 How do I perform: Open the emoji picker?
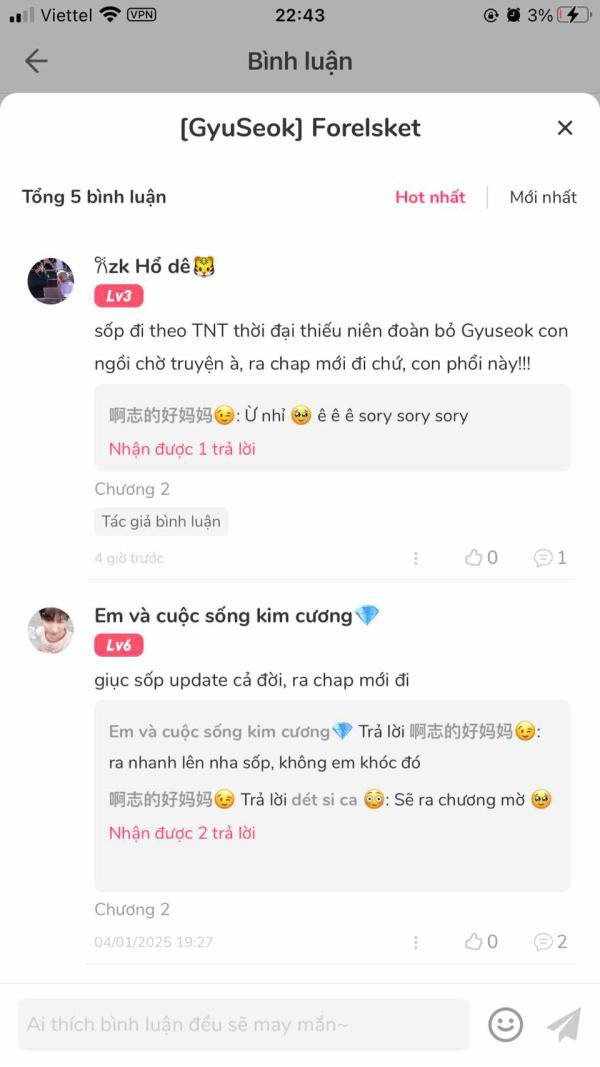[505, 1025]
